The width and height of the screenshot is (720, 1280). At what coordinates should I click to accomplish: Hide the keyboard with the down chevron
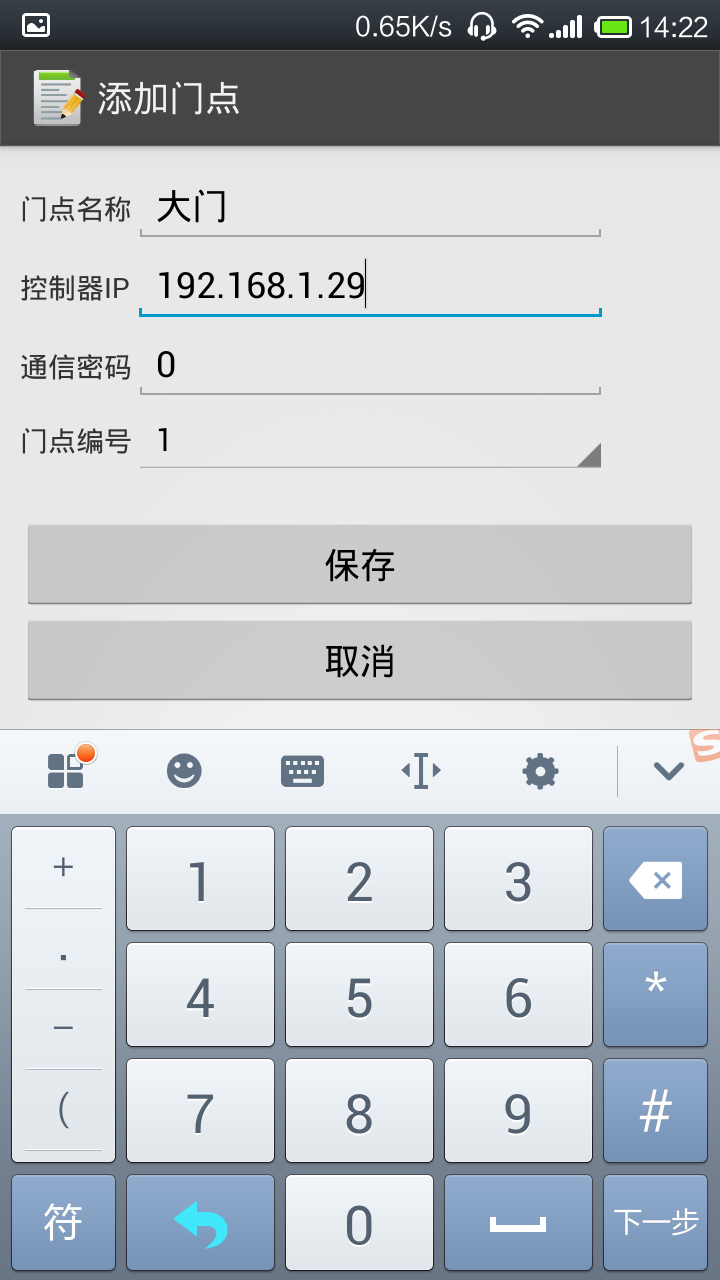point(668,771)
